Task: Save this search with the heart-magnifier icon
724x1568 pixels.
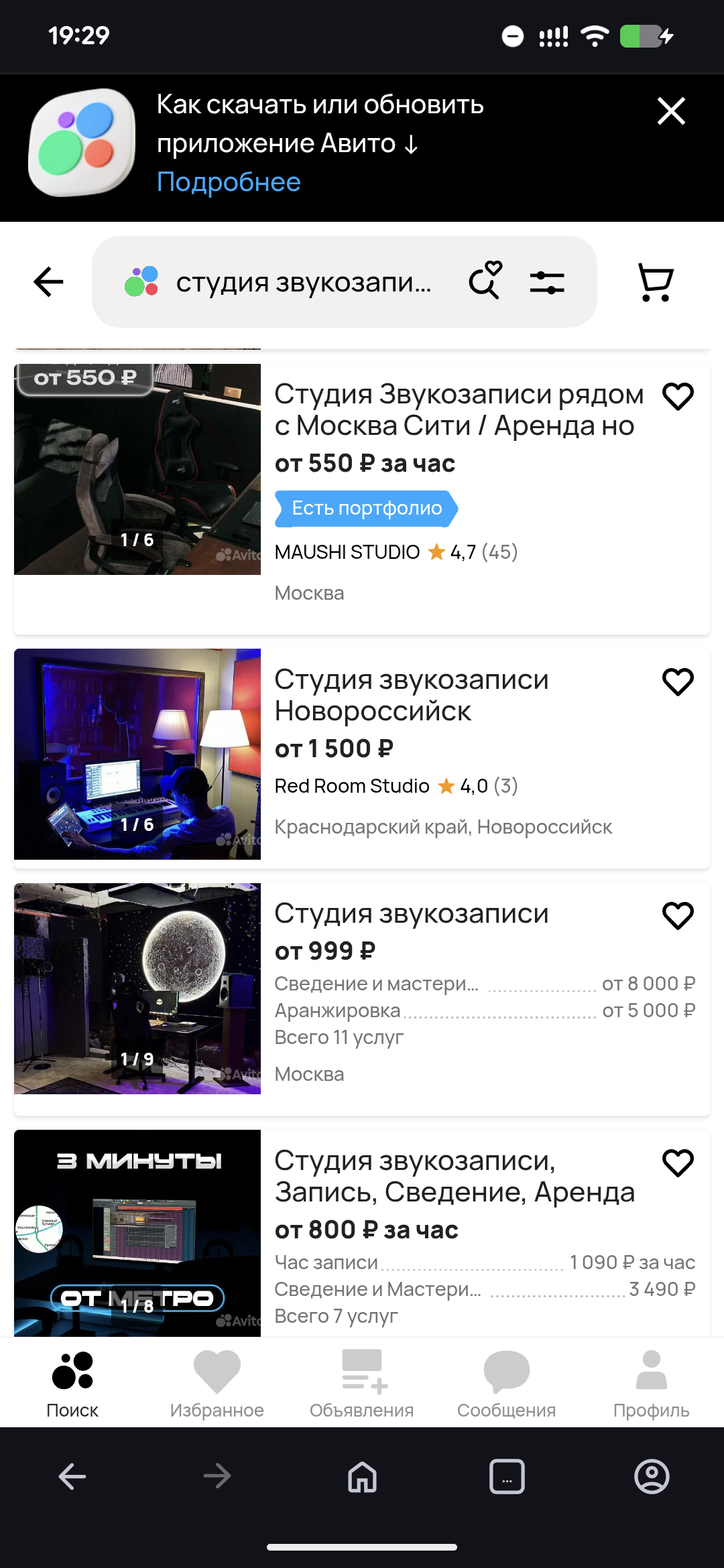Action: tap(485, 280)
